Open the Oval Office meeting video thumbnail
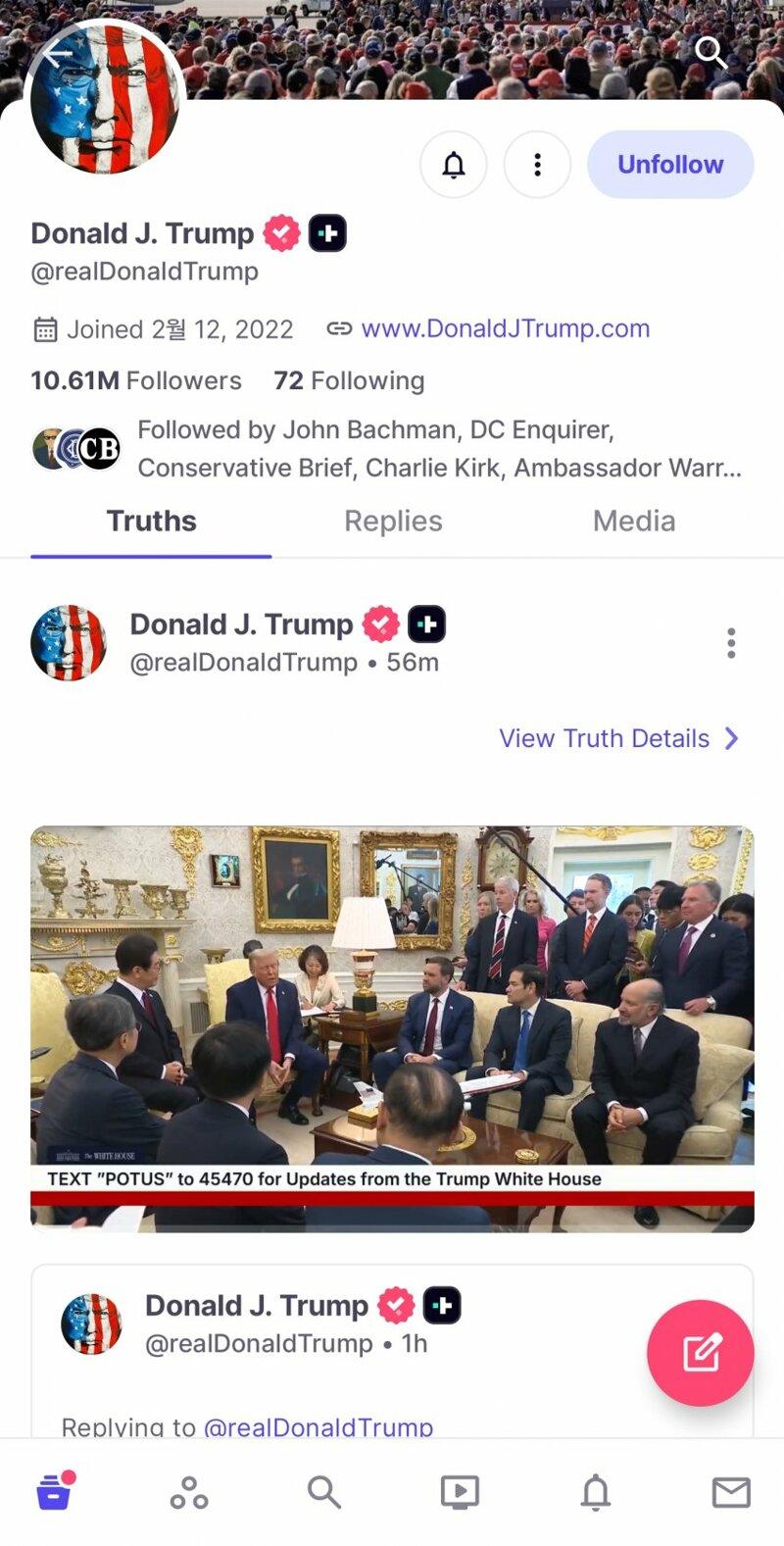The height and width of the screenshot is (1546, 784). coord(392,1027)
